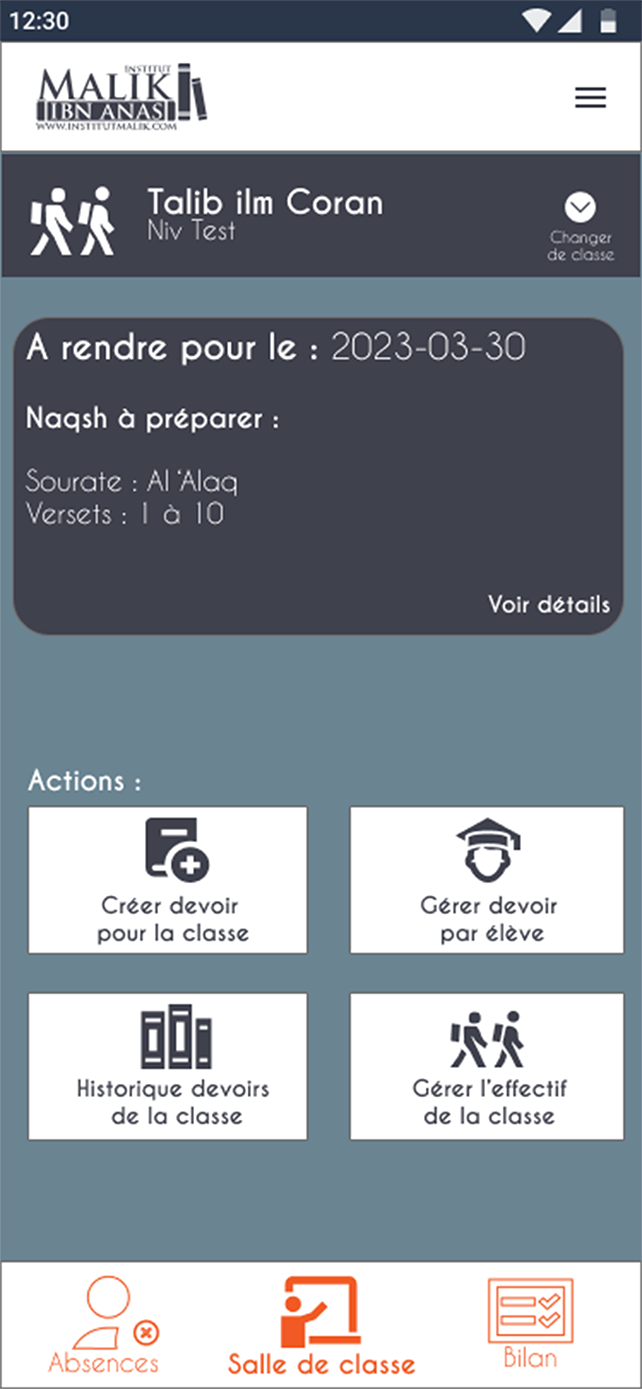
Task: Open Gérer devoir par élève
Action: point(487,880)
